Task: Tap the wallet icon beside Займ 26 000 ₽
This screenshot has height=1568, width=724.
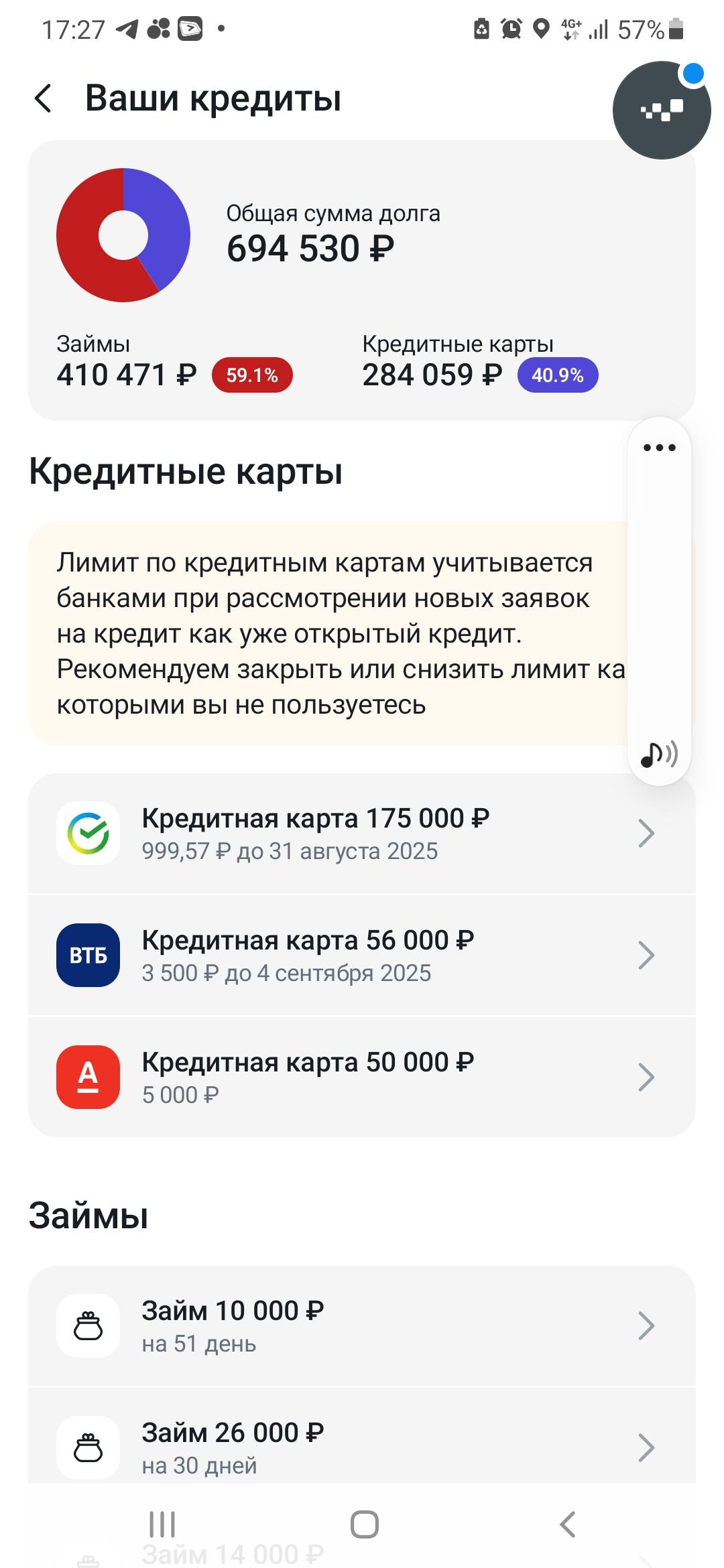Action: click(x=88, y=1445)
